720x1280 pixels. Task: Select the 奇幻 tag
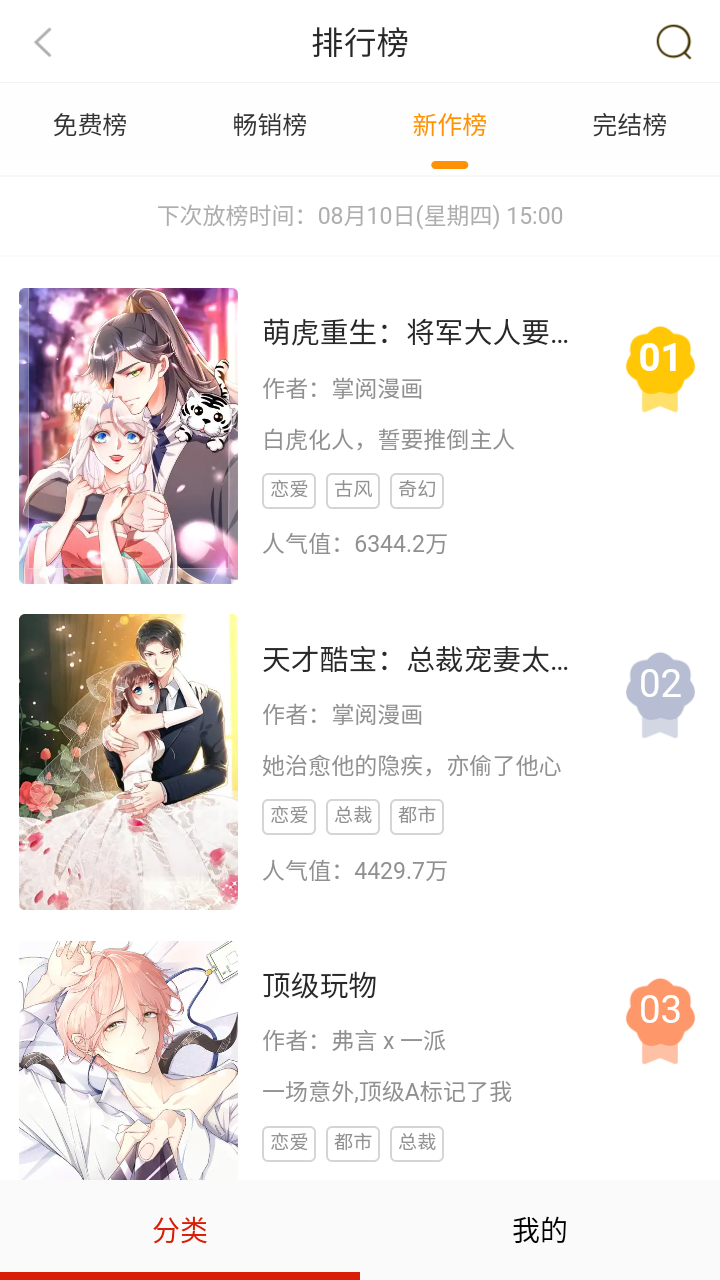[416, 490]
